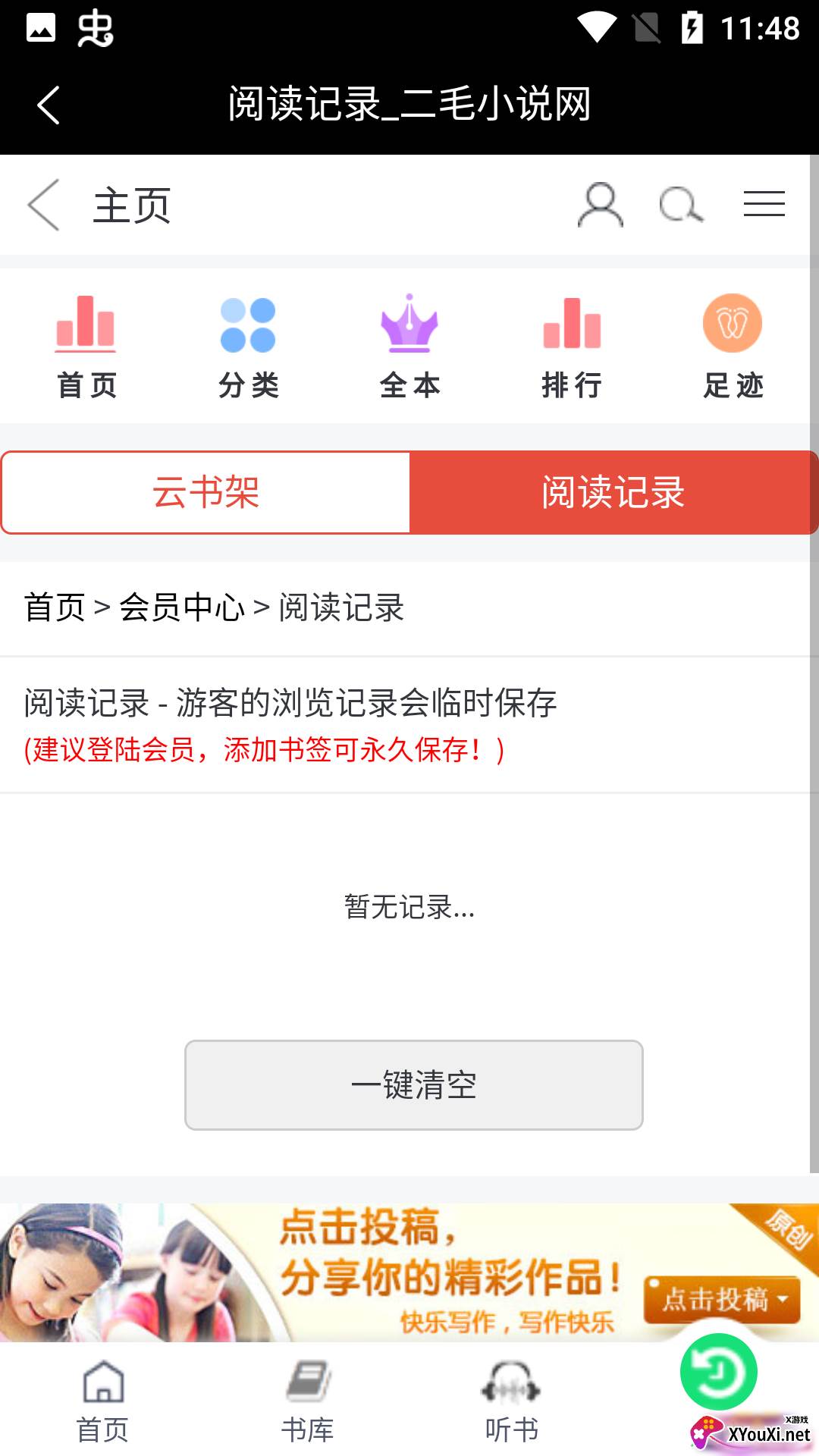Switch to the 云书架 tab

(x=206, y=493)
